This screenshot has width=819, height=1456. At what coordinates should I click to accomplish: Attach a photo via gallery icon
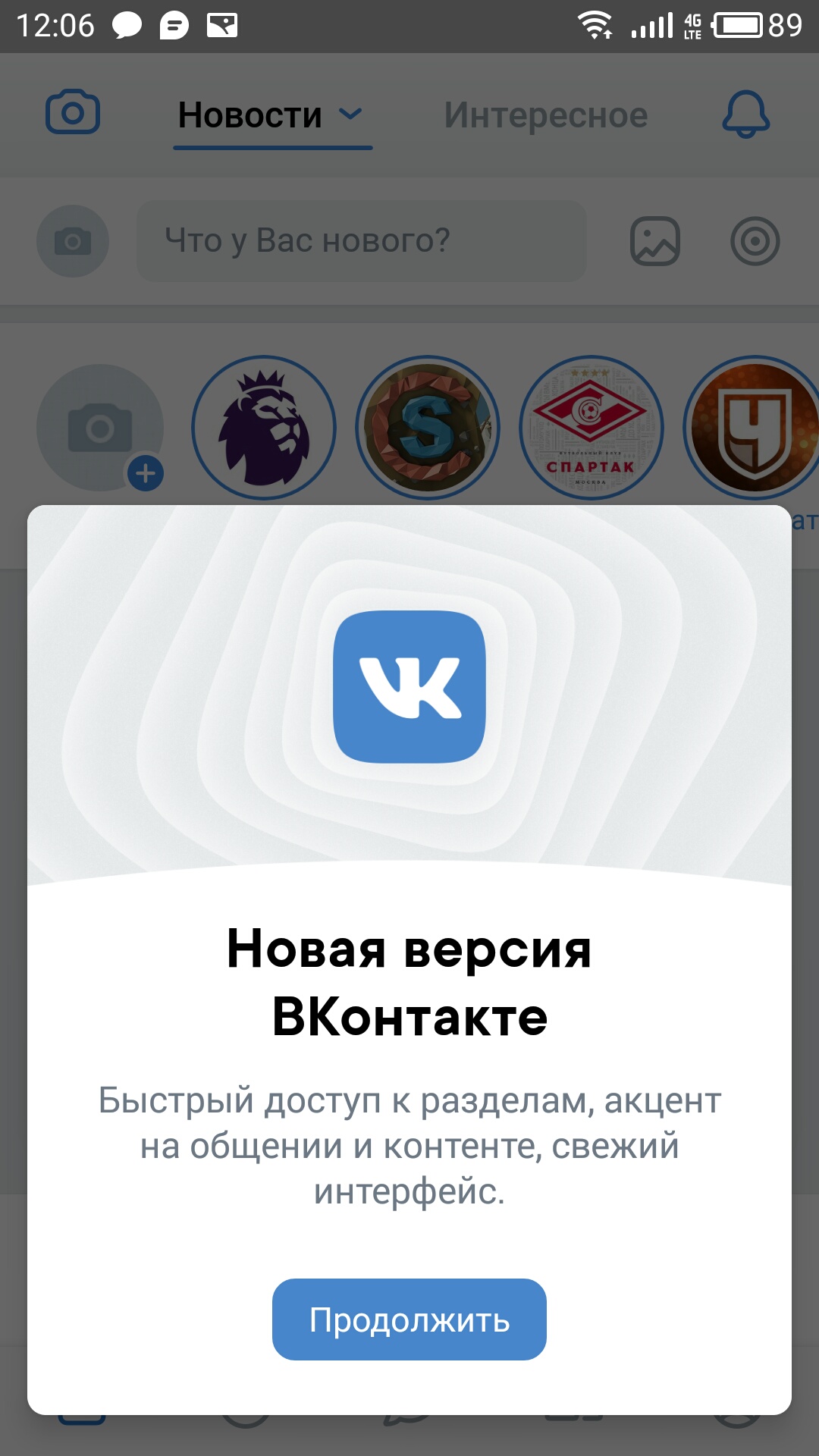[x=655, y=241]
